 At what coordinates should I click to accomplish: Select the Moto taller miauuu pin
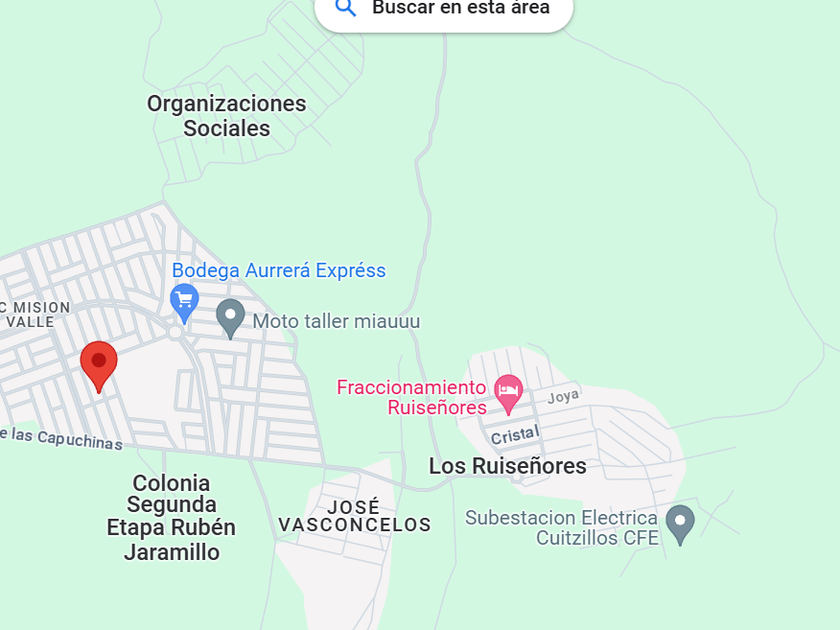[x=231, y=317]
